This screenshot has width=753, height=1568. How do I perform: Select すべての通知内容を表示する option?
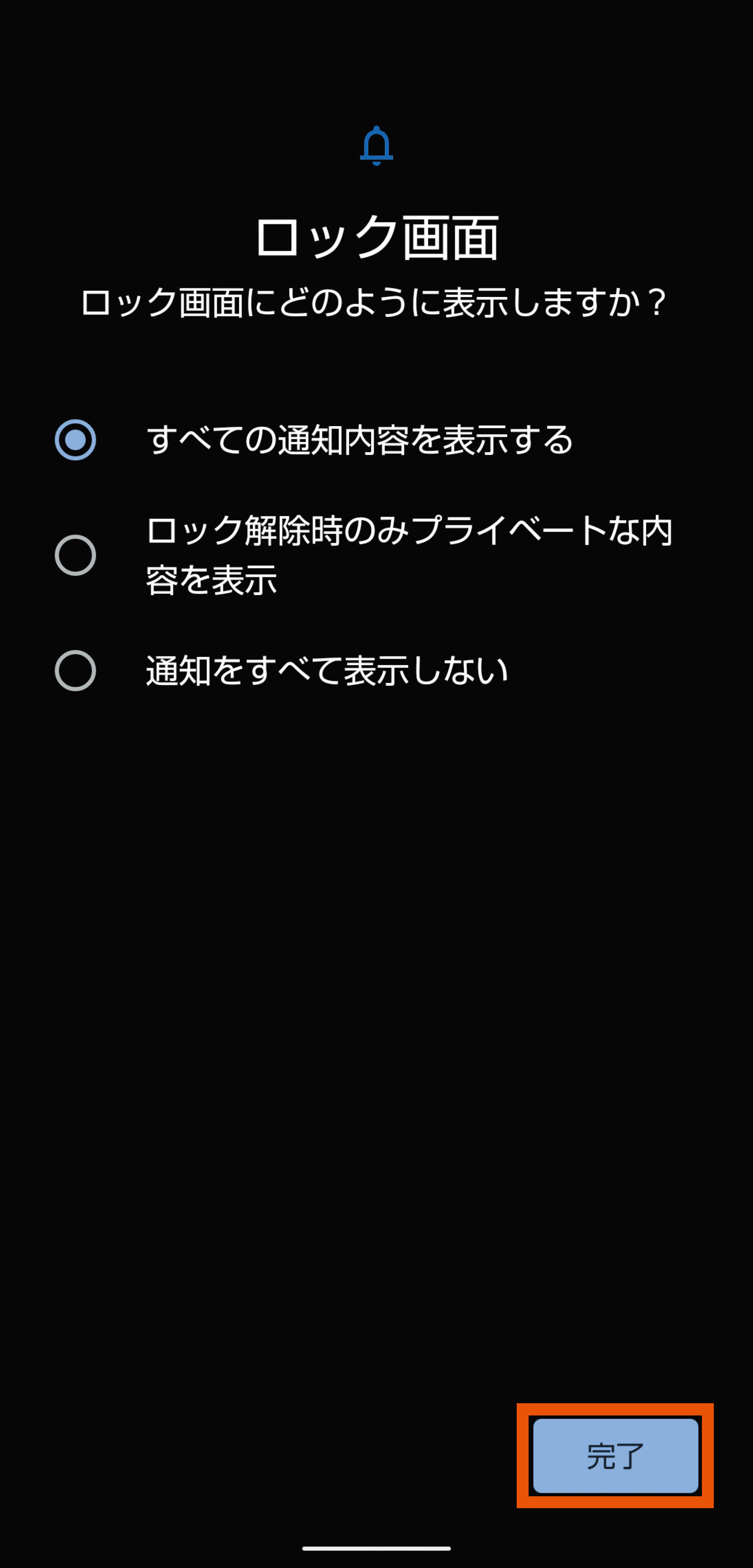point(76,439)
